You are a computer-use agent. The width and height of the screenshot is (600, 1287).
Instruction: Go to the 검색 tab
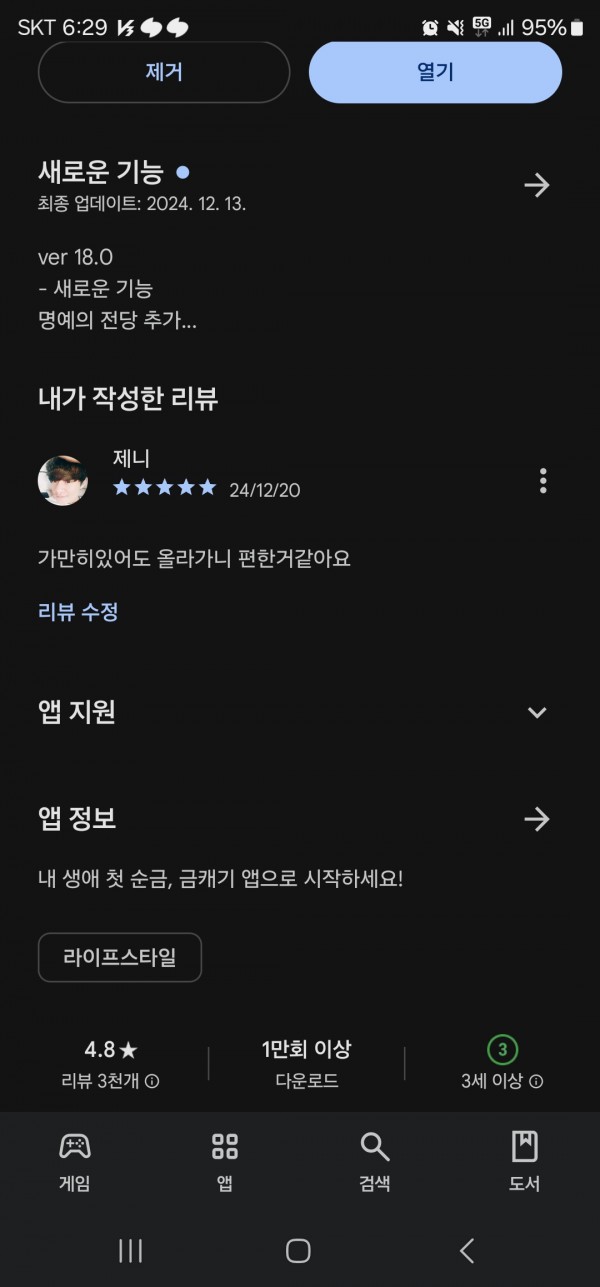pyautogui.click(x=375, y=1162)
